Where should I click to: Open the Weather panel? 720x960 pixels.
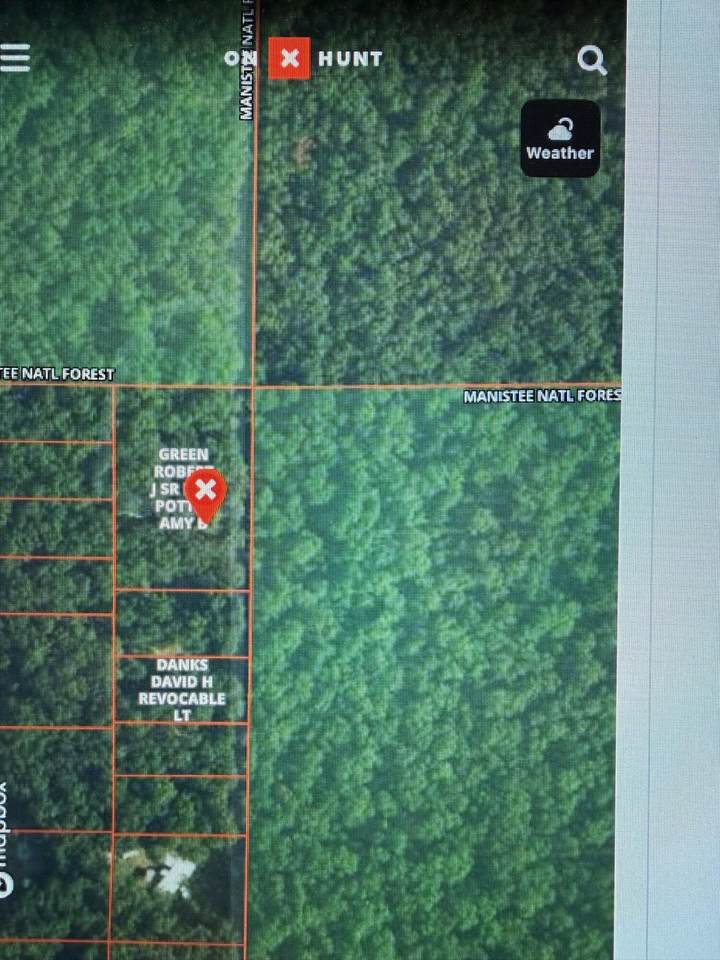click(x=560, y=139)
